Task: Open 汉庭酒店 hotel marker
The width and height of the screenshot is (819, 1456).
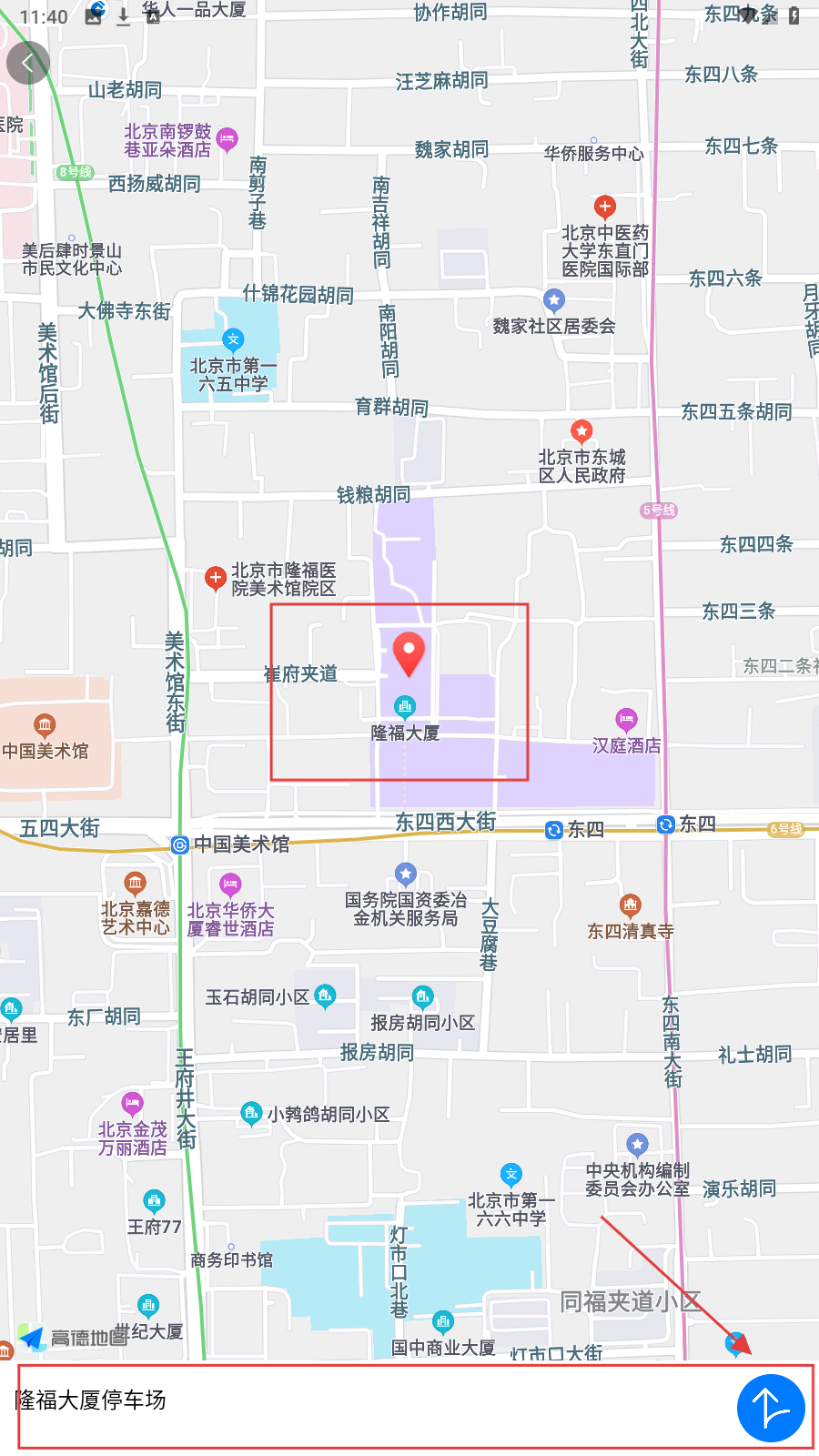Action: tap(626, 721)
